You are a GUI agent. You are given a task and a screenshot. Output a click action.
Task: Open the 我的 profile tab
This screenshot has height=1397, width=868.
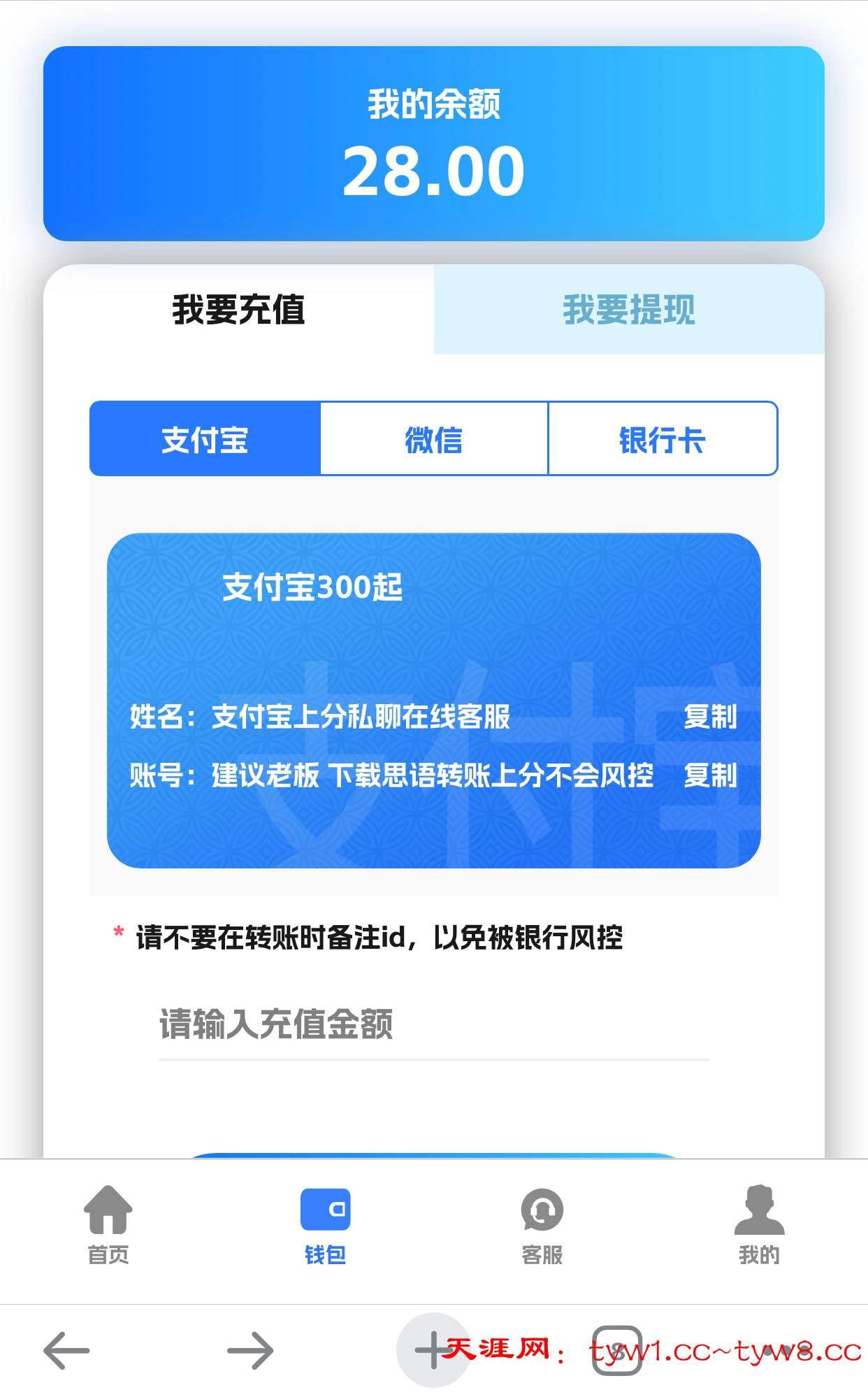[759, 1224]
